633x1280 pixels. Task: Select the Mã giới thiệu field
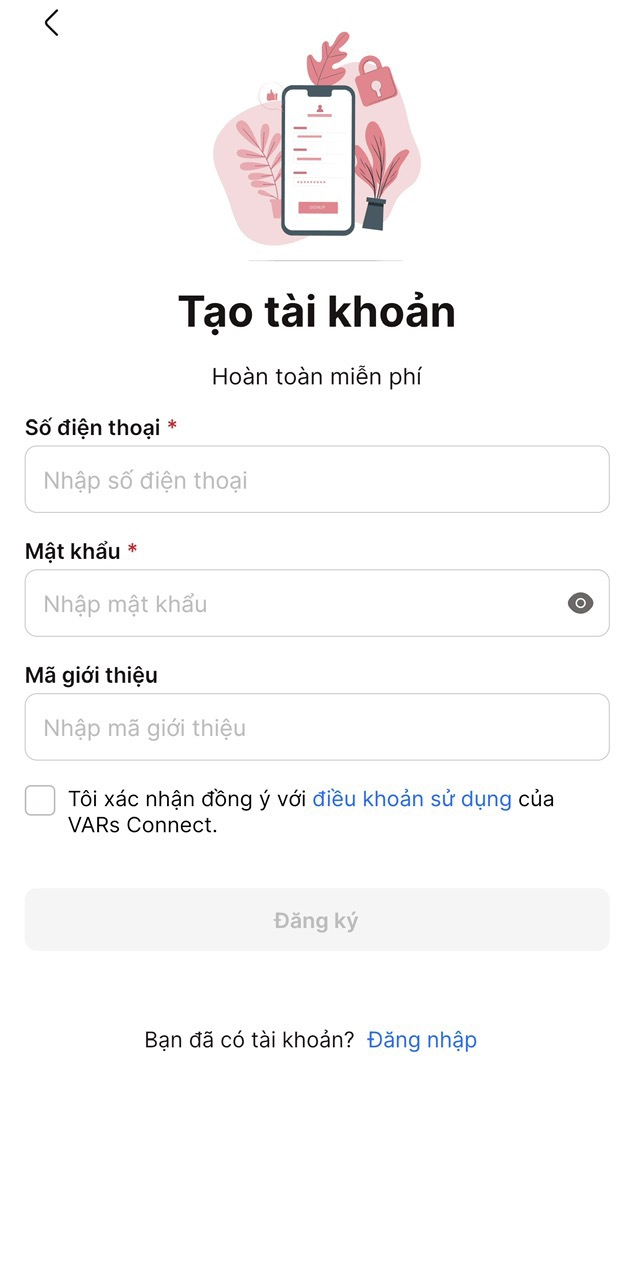316,727
